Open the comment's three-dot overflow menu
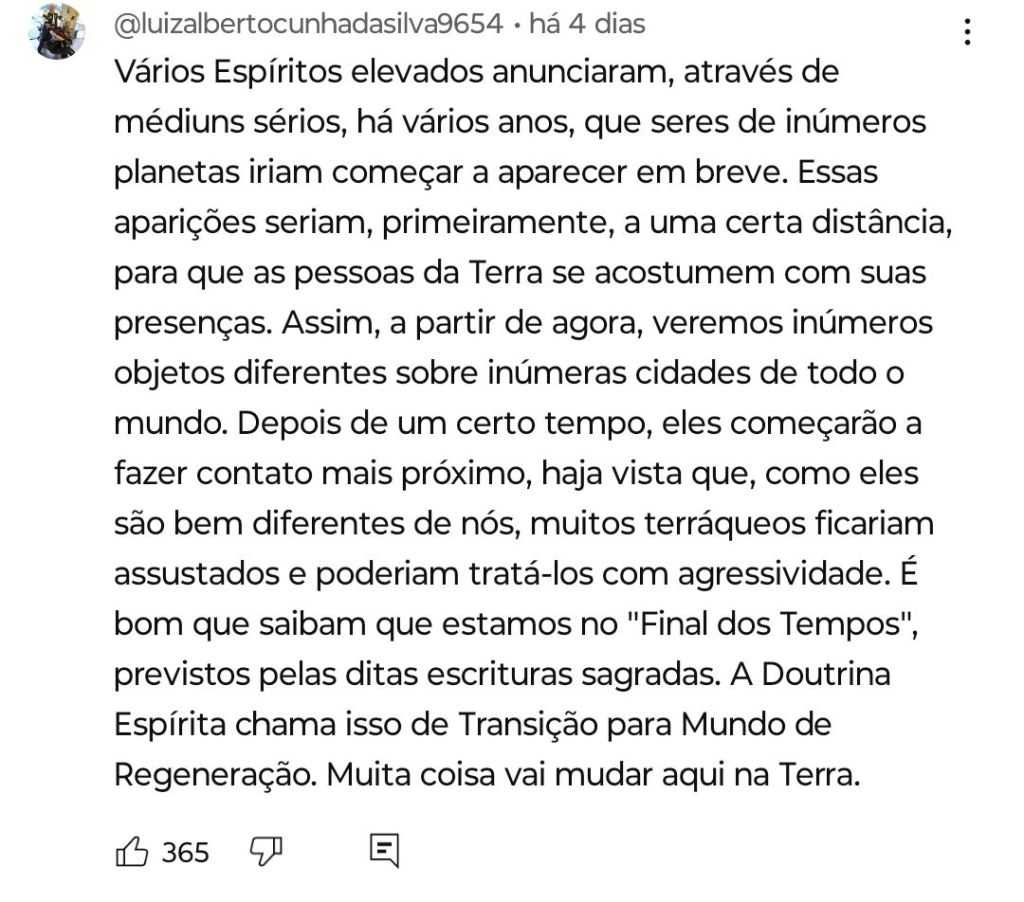Screen dimensions: 1024x902 coord(966,33)
